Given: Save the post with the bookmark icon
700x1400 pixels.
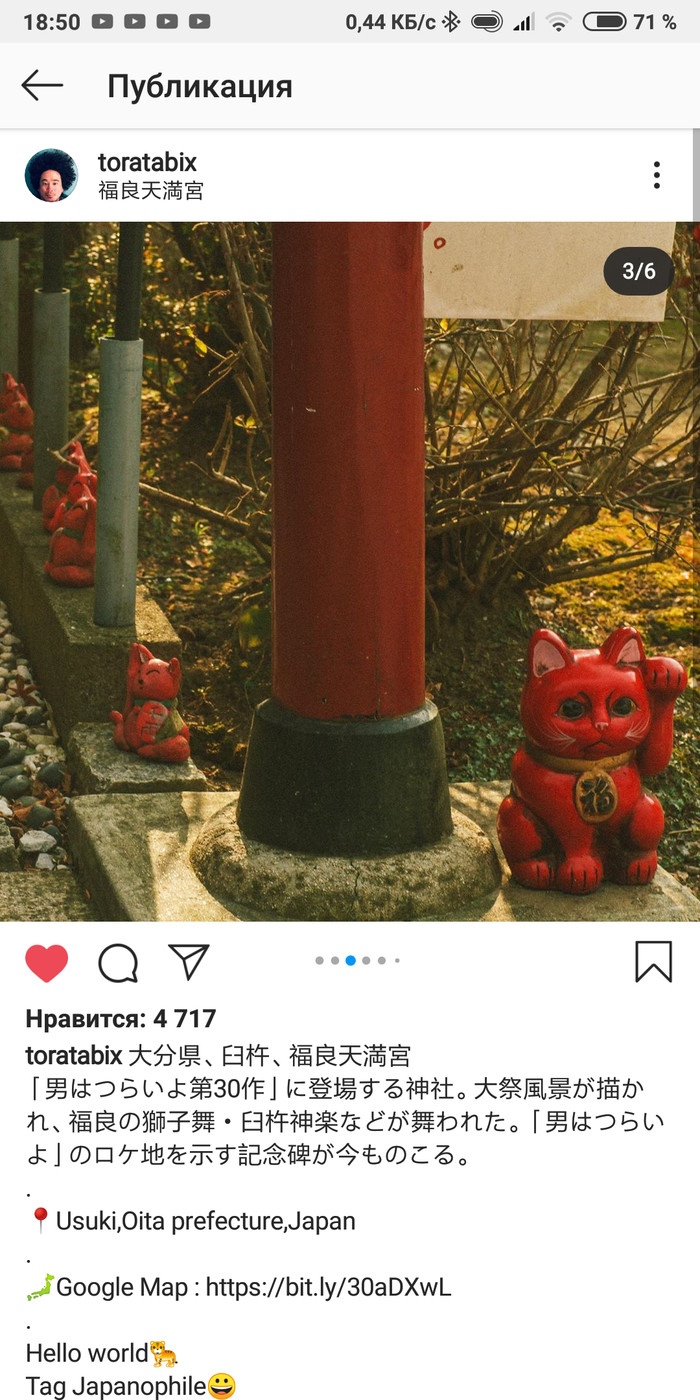Looking at the screenshot, I should coord(653,962).
